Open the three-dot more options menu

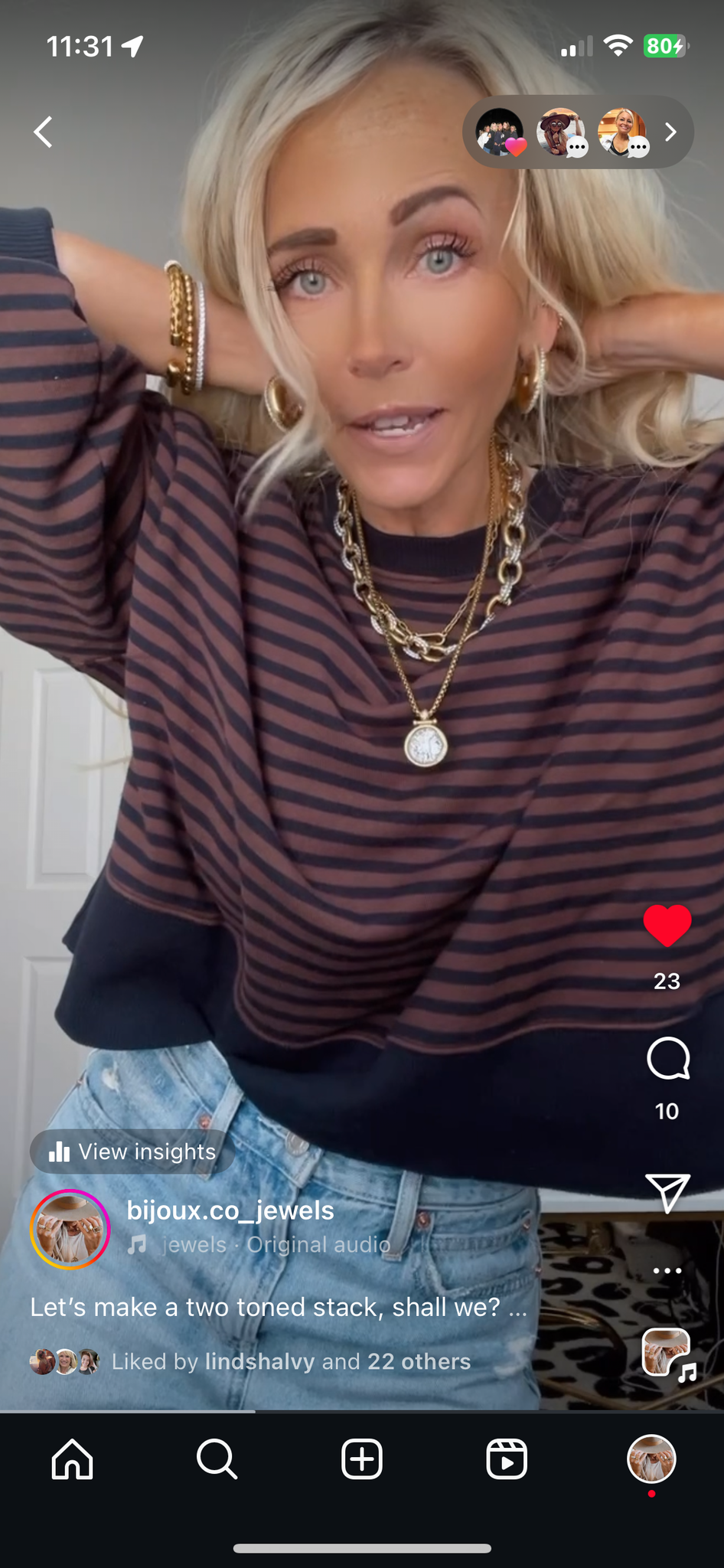(667, 1270)
